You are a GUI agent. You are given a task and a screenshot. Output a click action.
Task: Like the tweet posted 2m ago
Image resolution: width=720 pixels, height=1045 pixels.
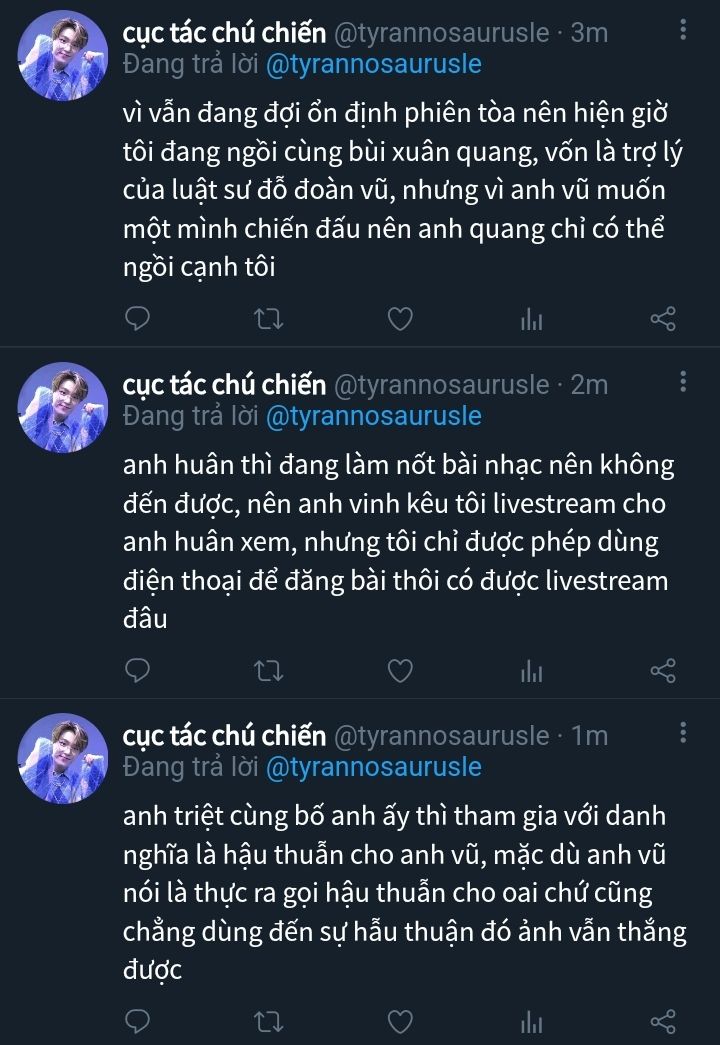click(x=400, y=671)
